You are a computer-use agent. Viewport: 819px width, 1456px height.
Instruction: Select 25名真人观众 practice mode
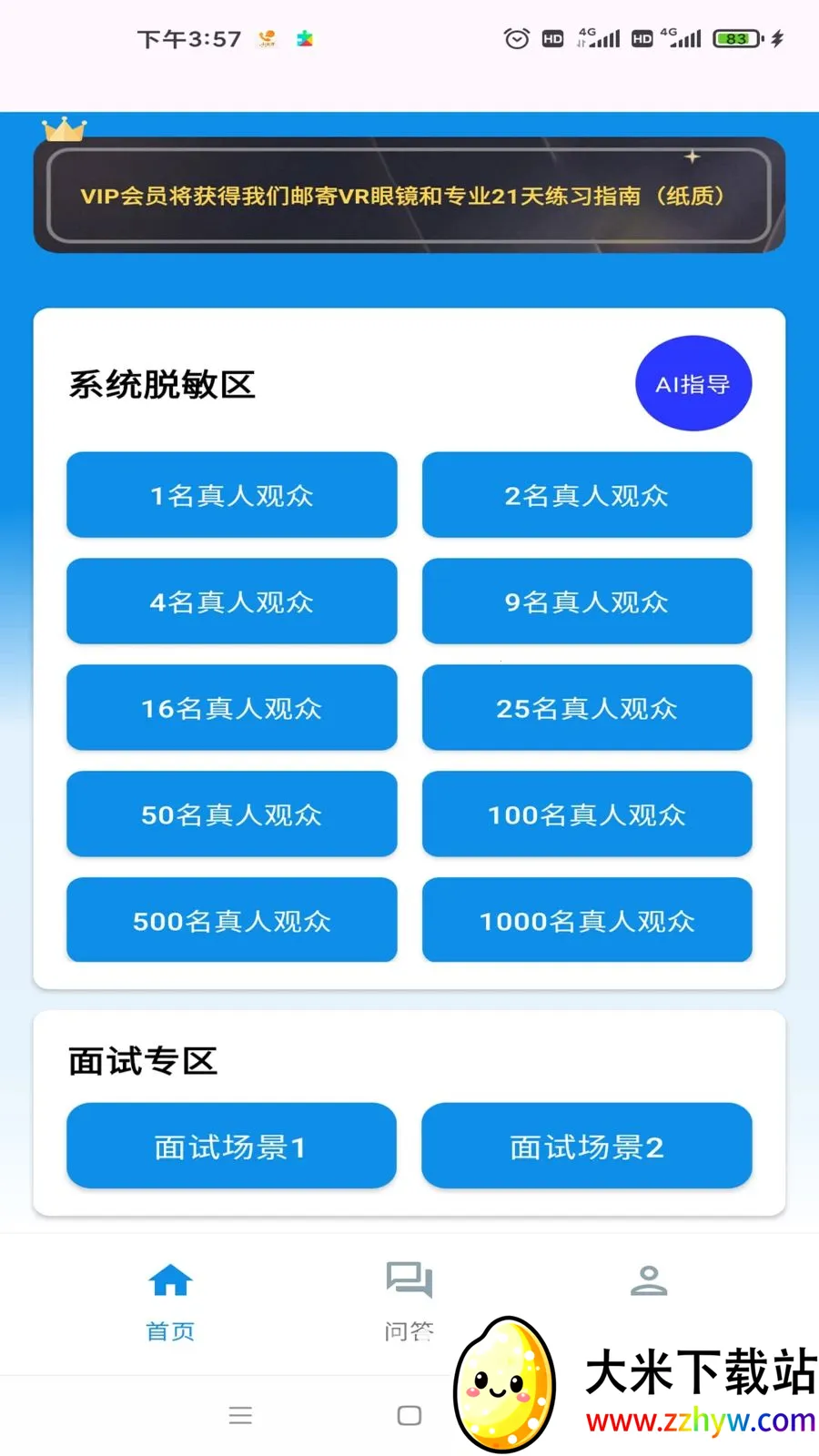(586, 708)
